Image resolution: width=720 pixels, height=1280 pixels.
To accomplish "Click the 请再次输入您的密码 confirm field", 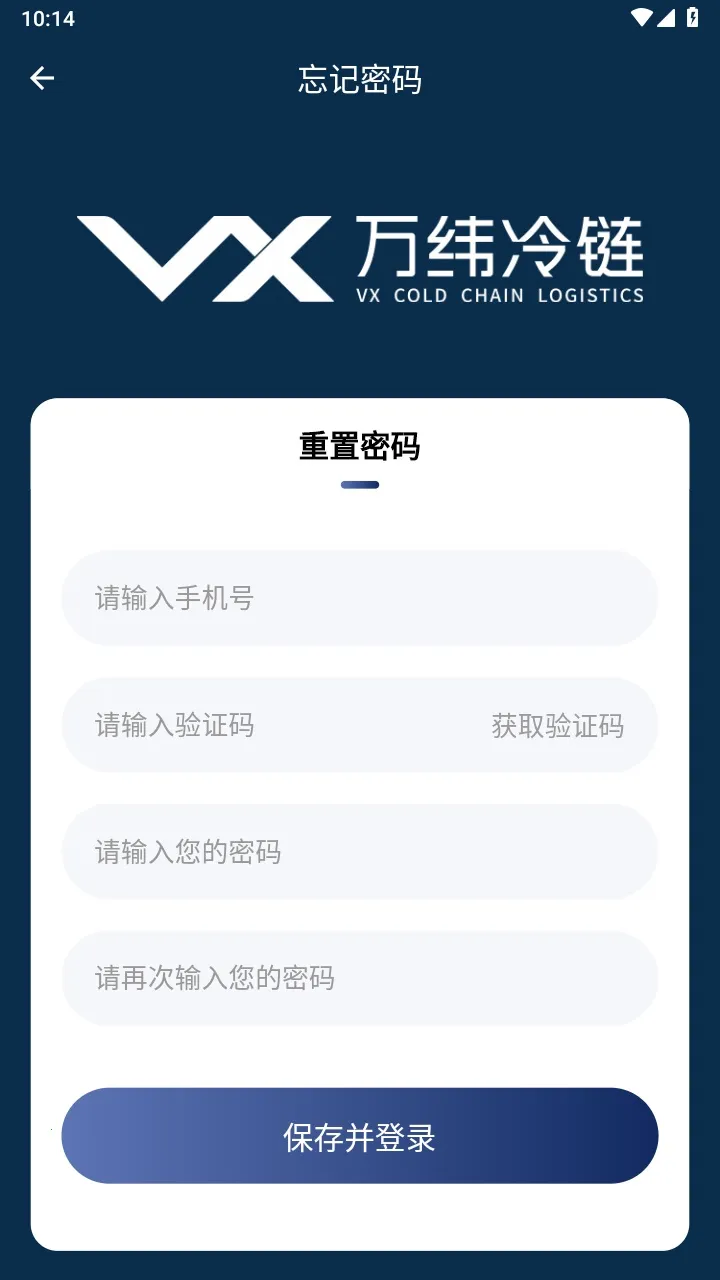I will point(360,978).
